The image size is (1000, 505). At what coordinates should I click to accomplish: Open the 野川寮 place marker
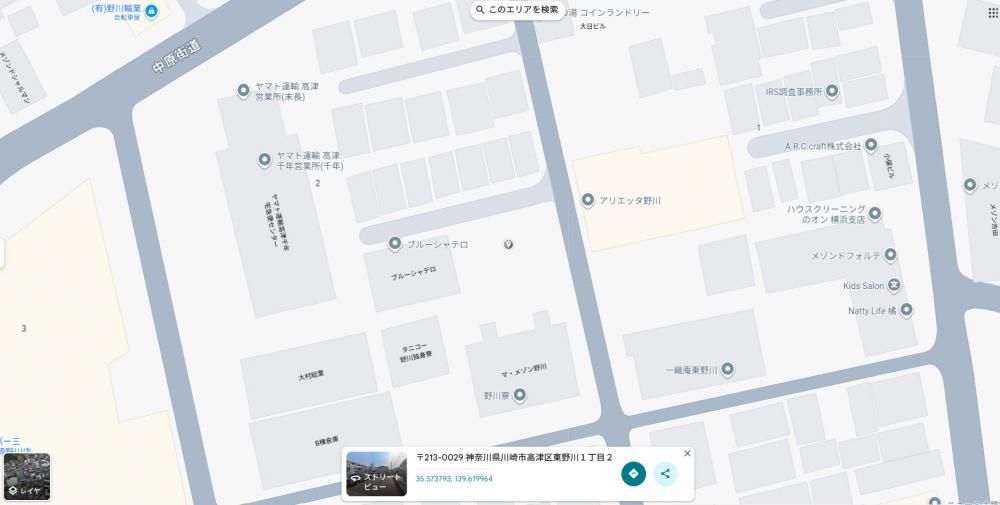point(520,395)
